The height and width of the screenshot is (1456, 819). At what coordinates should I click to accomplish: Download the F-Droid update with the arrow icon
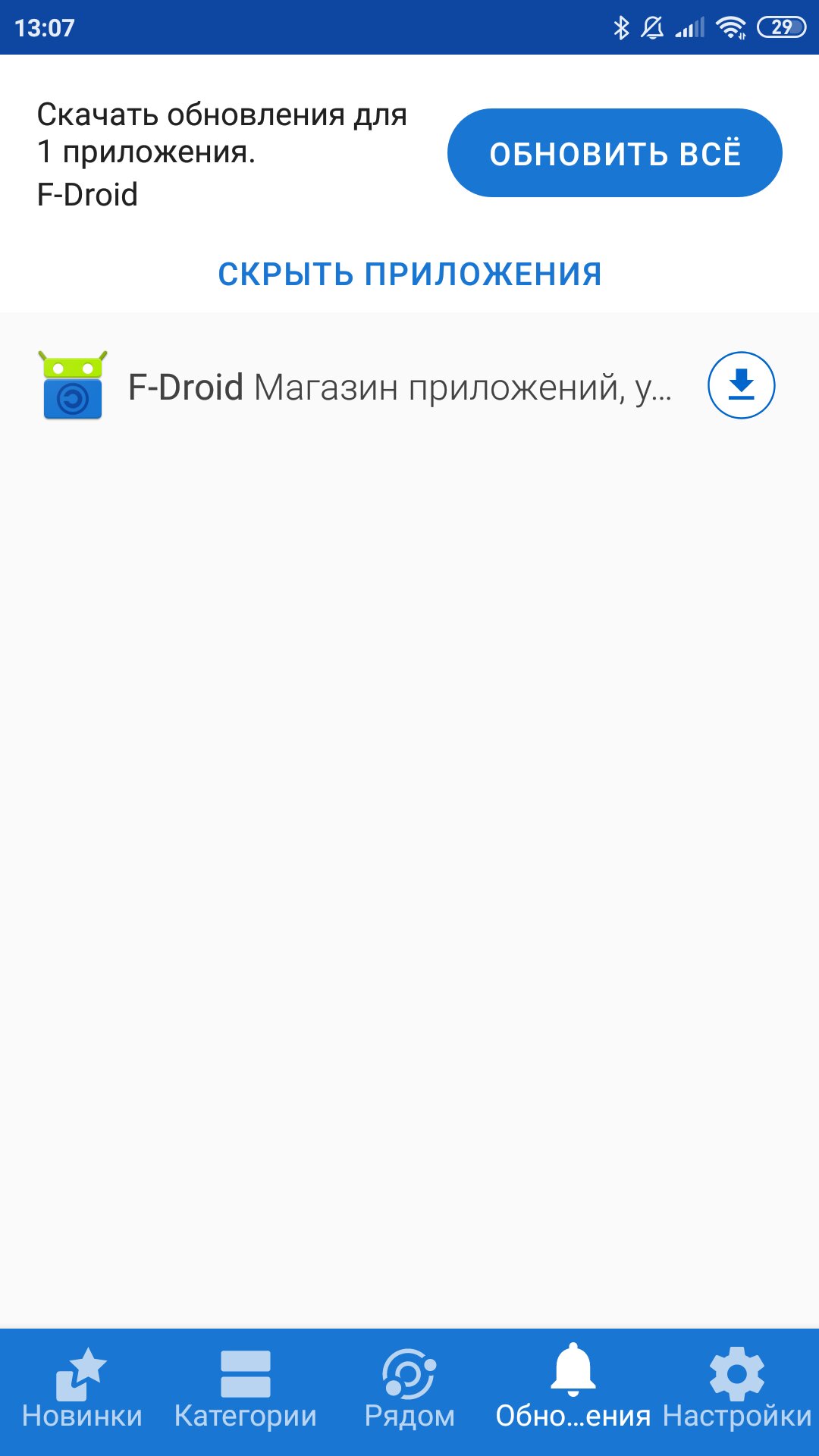741,385
